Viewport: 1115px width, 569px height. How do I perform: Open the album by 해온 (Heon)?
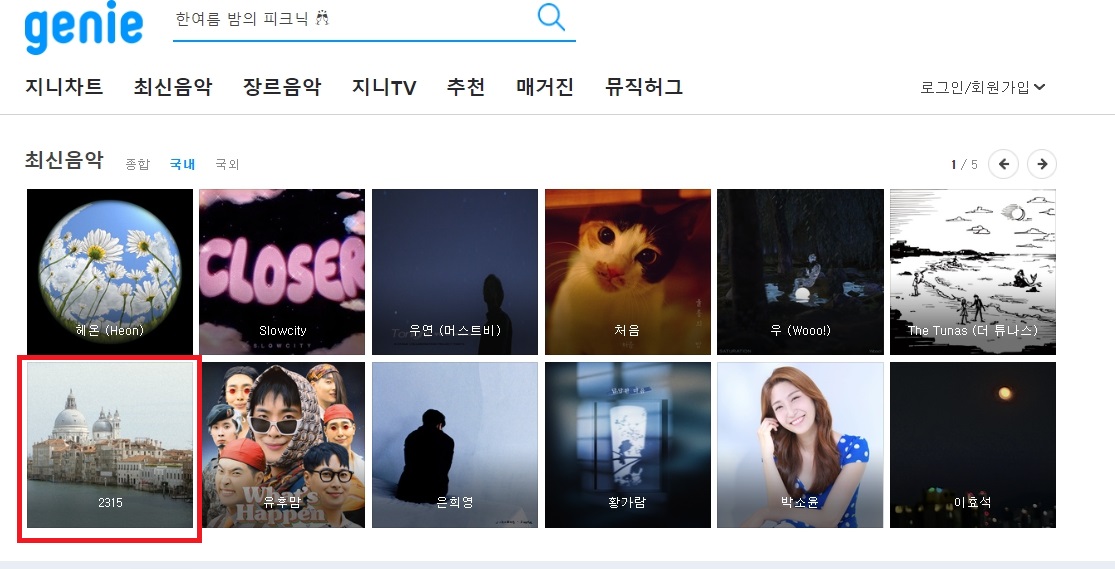pos(110,271)
